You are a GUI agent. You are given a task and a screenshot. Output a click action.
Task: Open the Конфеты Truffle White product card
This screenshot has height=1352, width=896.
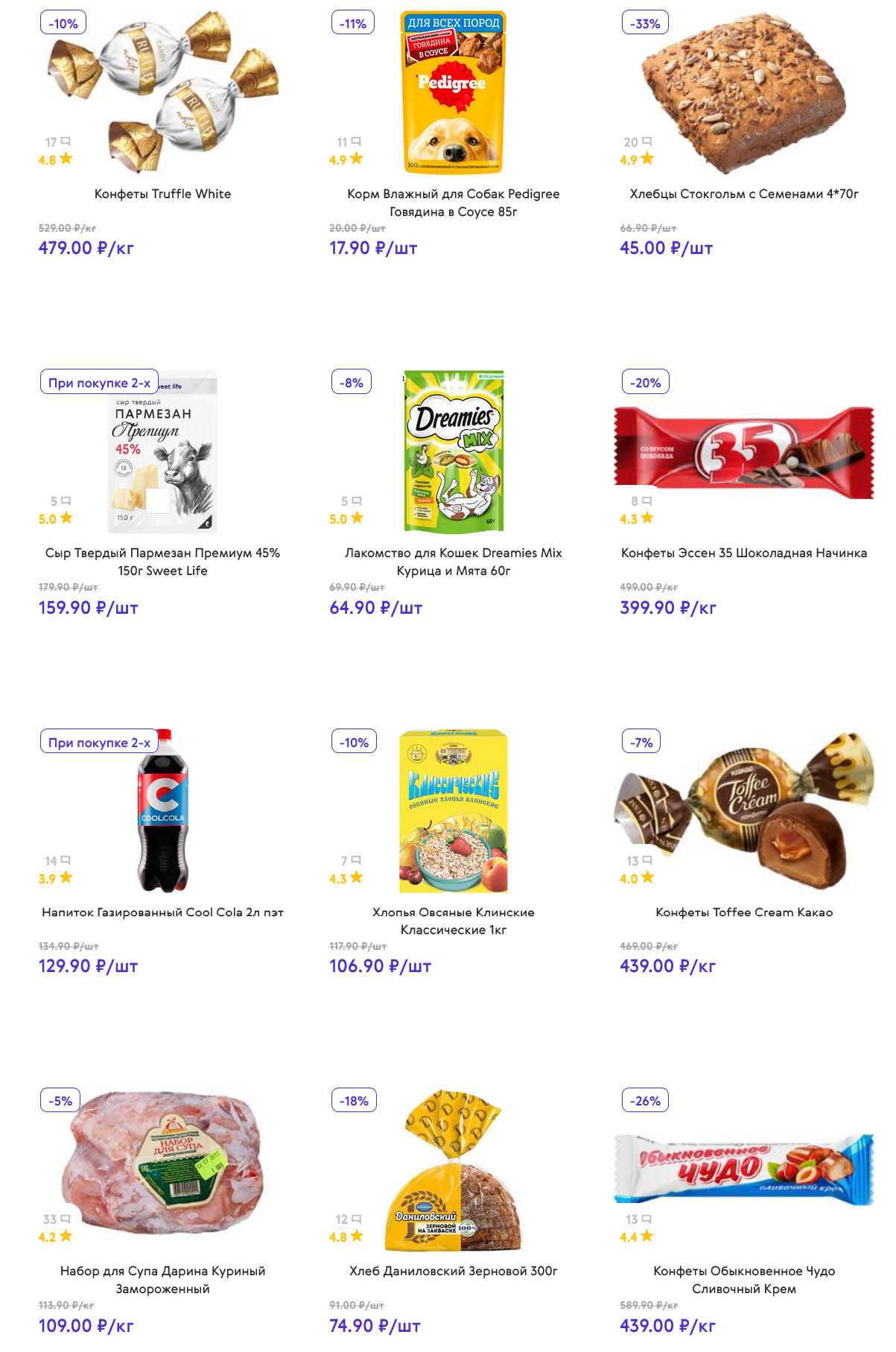pos(162,194)
